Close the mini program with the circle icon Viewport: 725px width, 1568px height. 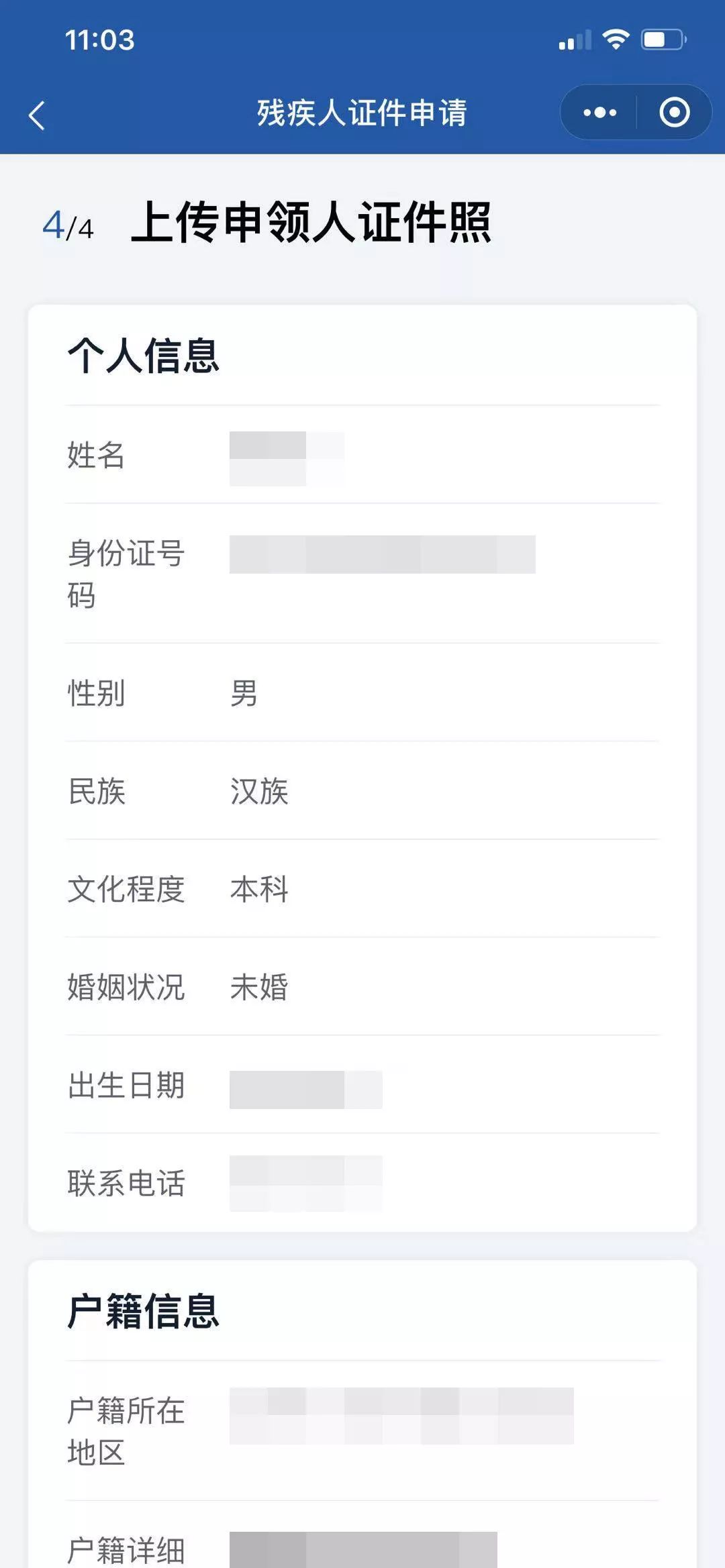(x=674, y=112)
